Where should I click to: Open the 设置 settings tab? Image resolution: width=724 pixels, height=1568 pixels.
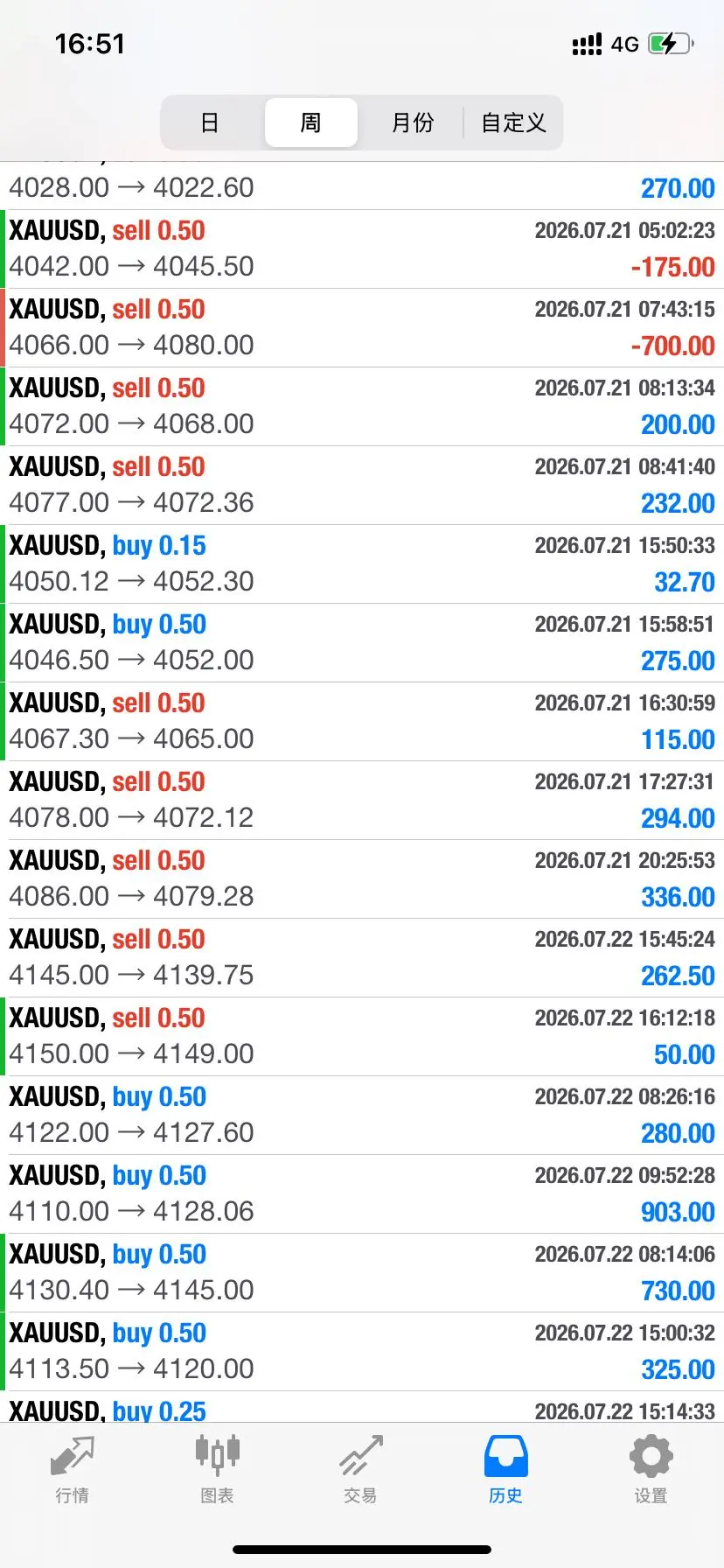pos(651,1470)
